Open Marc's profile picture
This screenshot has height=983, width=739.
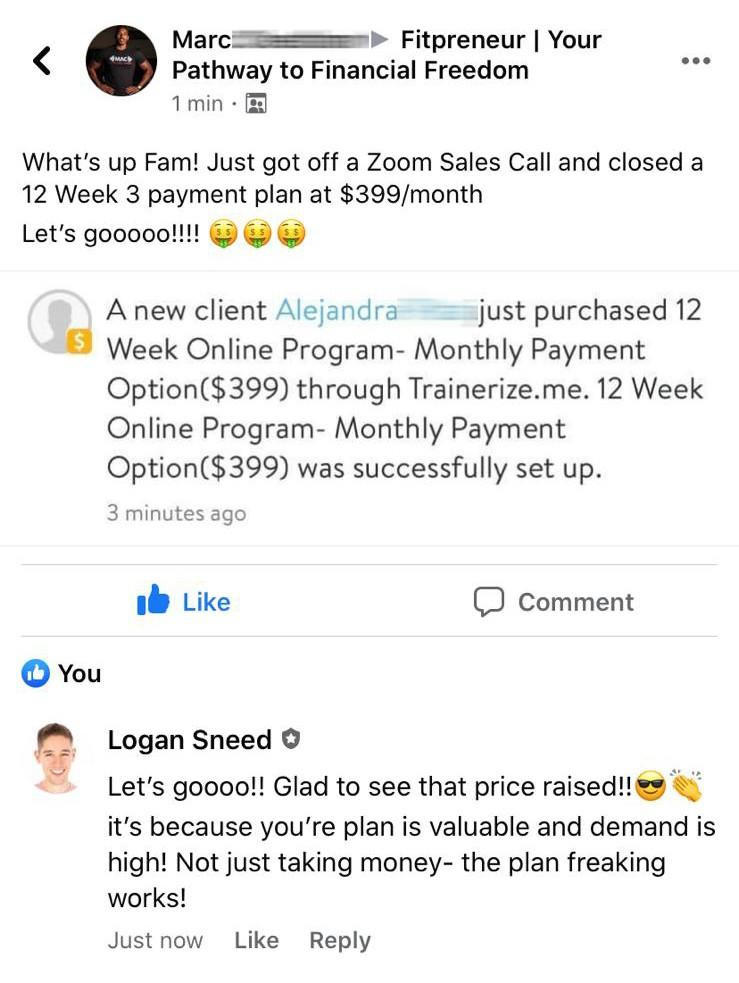(x=121, y=61)
